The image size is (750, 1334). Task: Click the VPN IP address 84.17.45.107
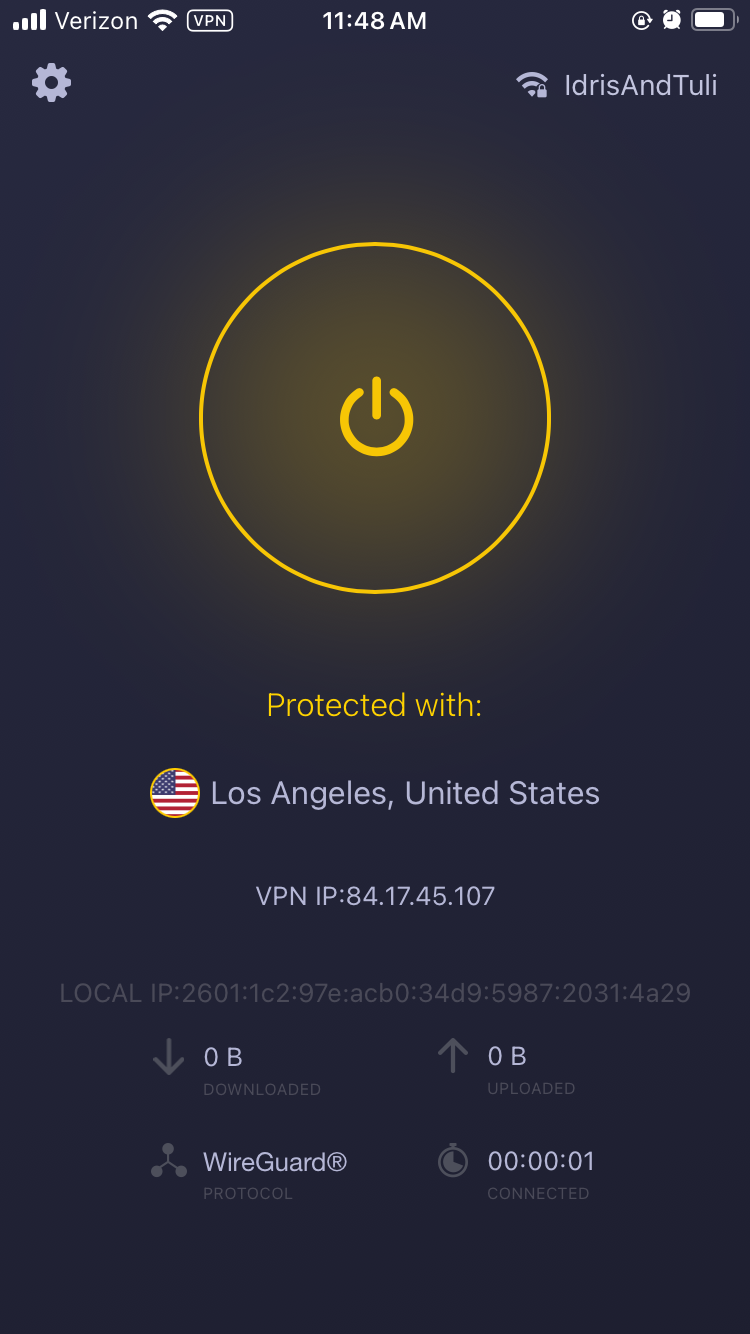(375, 896)
